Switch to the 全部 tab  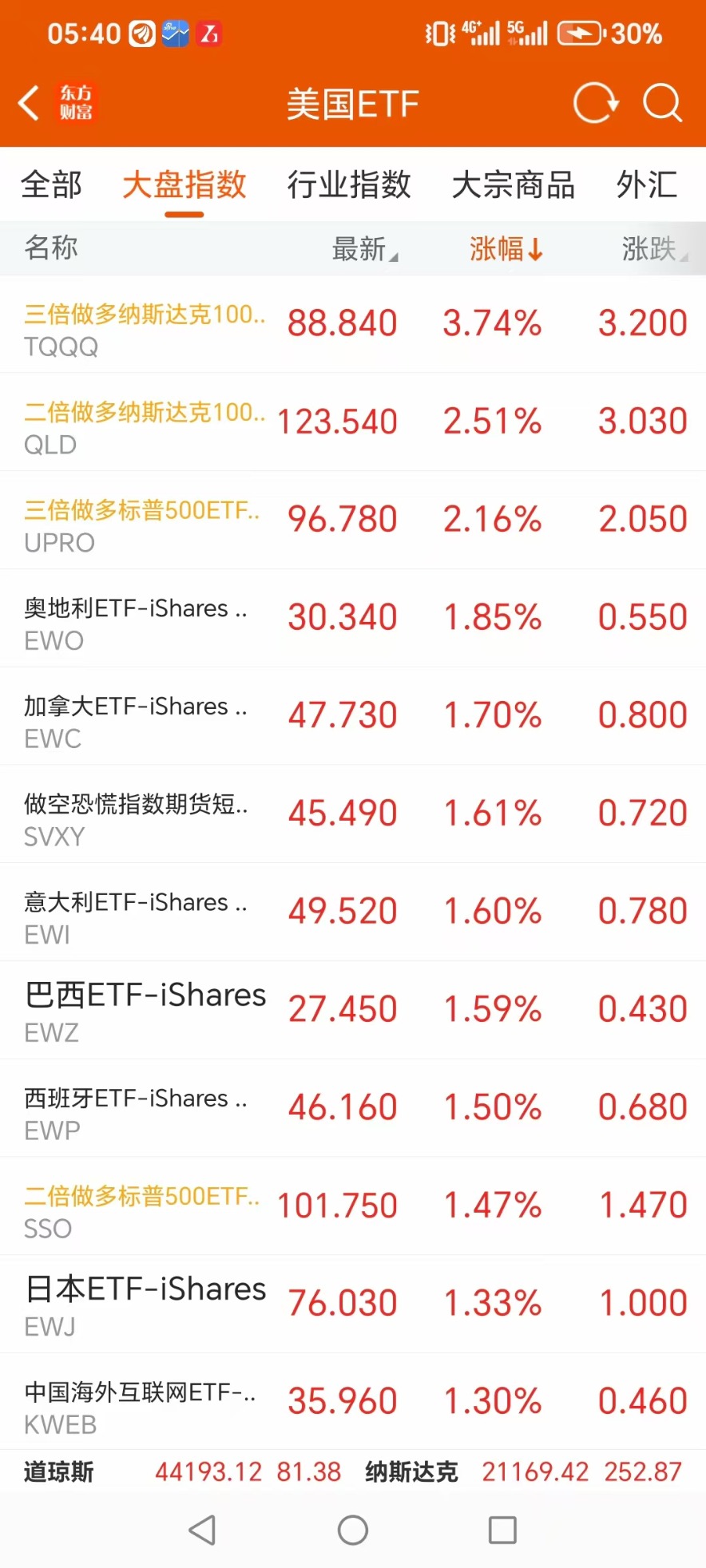tap(51, 184)
